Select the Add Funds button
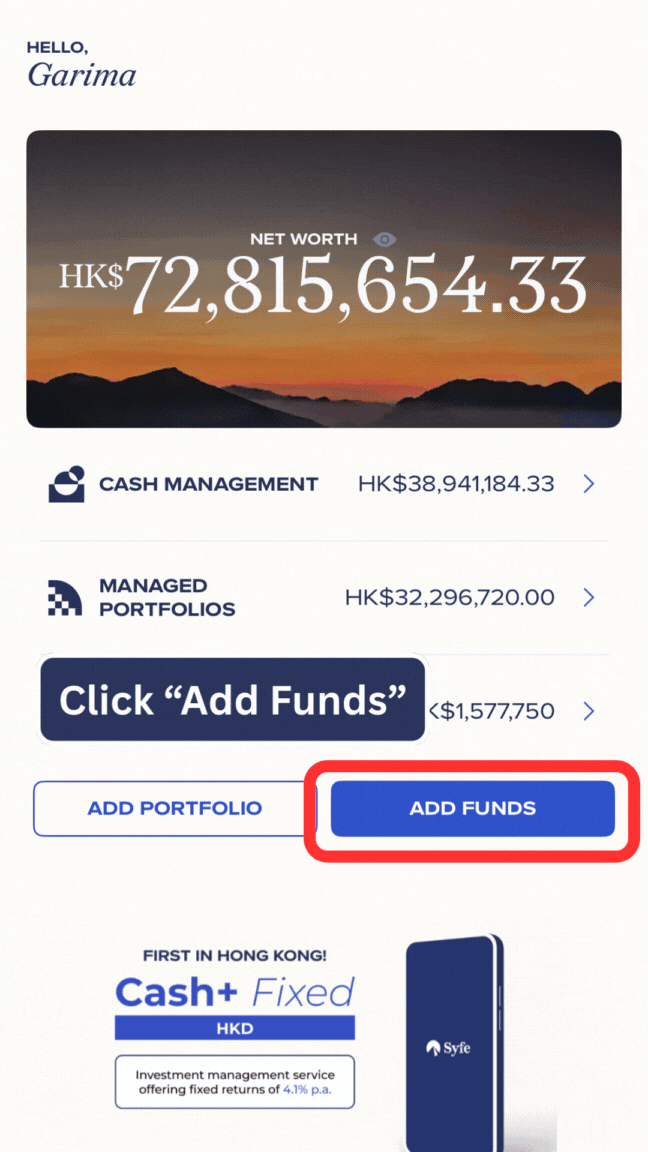This screenshot has height=1152, width=648. coord(472,808)
